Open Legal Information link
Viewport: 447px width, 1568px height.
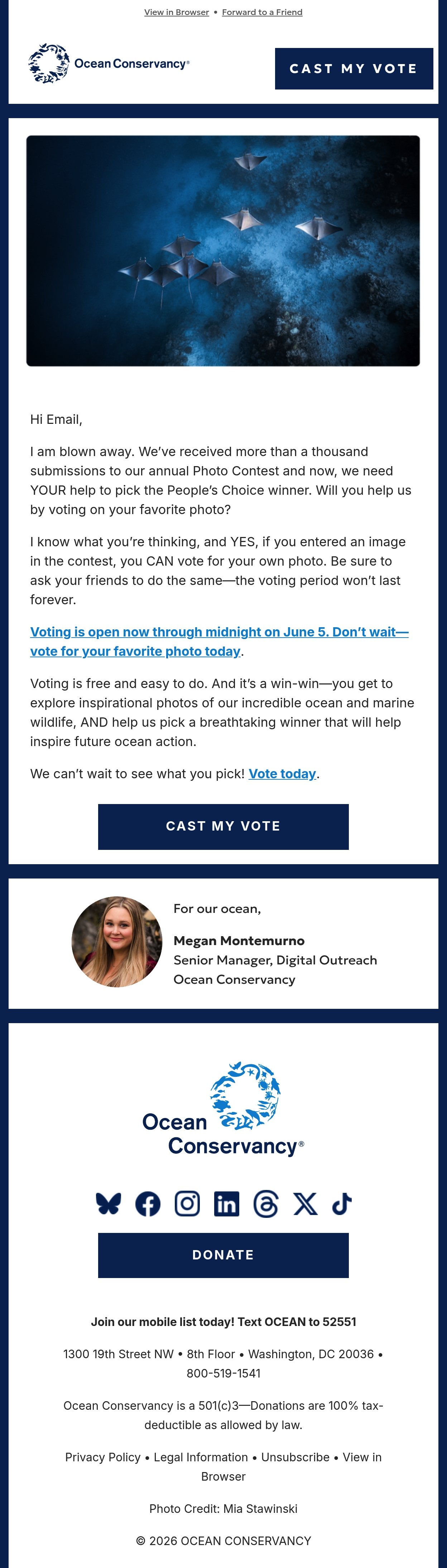[x=201, y=1457]
